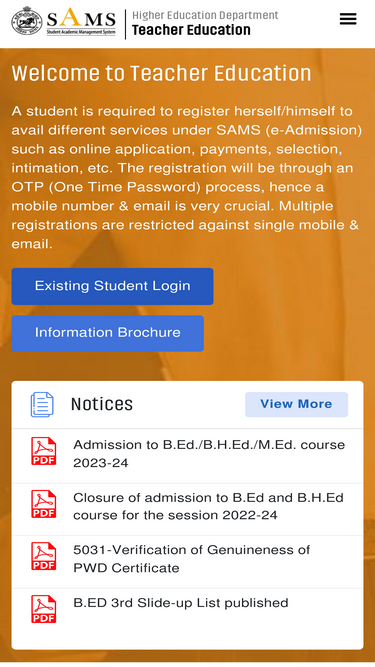The width and height of the screenshot is (375, 667).
Task: View more notices
Action: click(x=296, y=404)
